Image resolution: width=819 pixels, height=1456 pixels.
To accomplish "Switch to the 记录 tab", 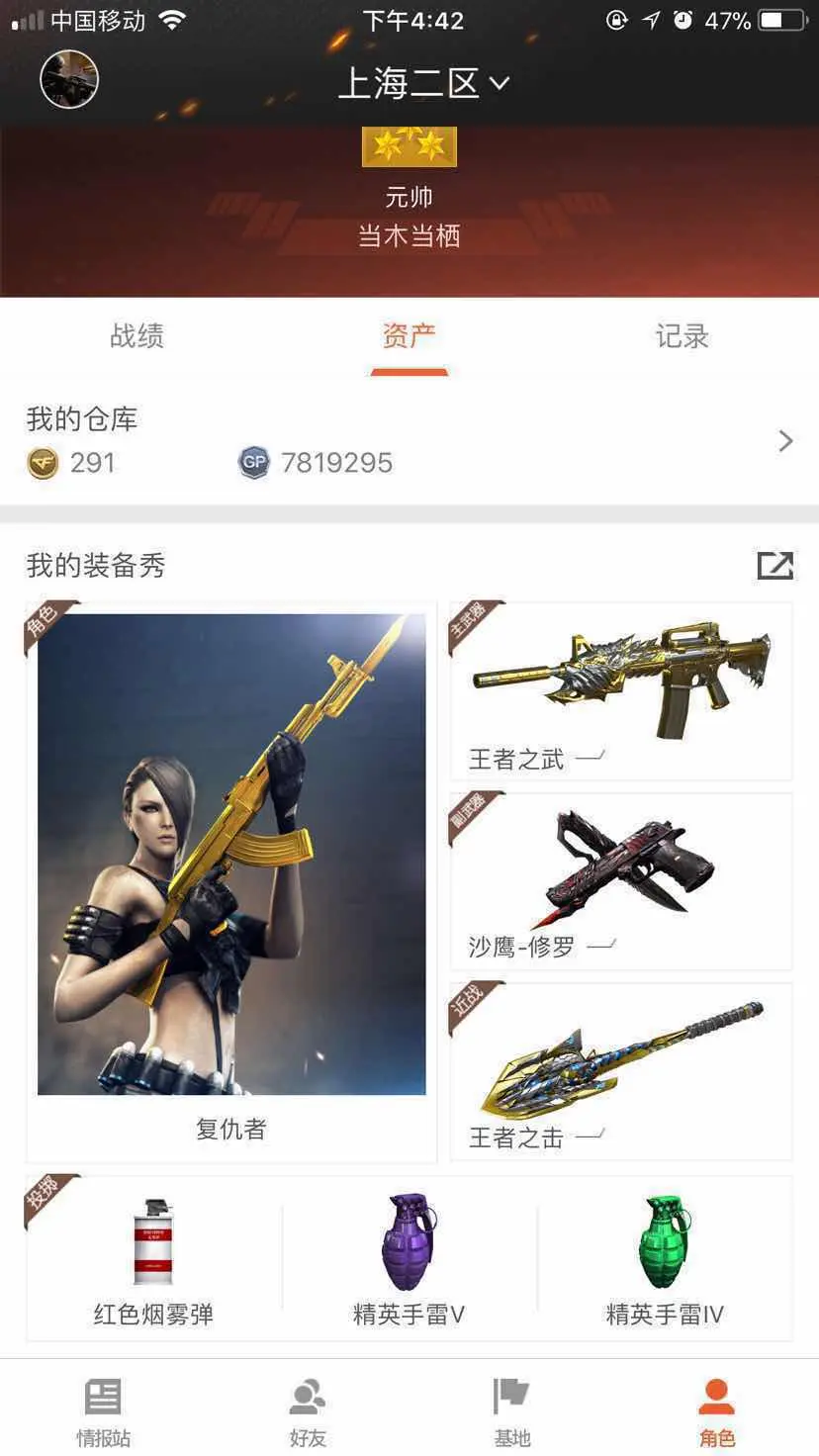I will pyautogui.click(x=682, y=336).
